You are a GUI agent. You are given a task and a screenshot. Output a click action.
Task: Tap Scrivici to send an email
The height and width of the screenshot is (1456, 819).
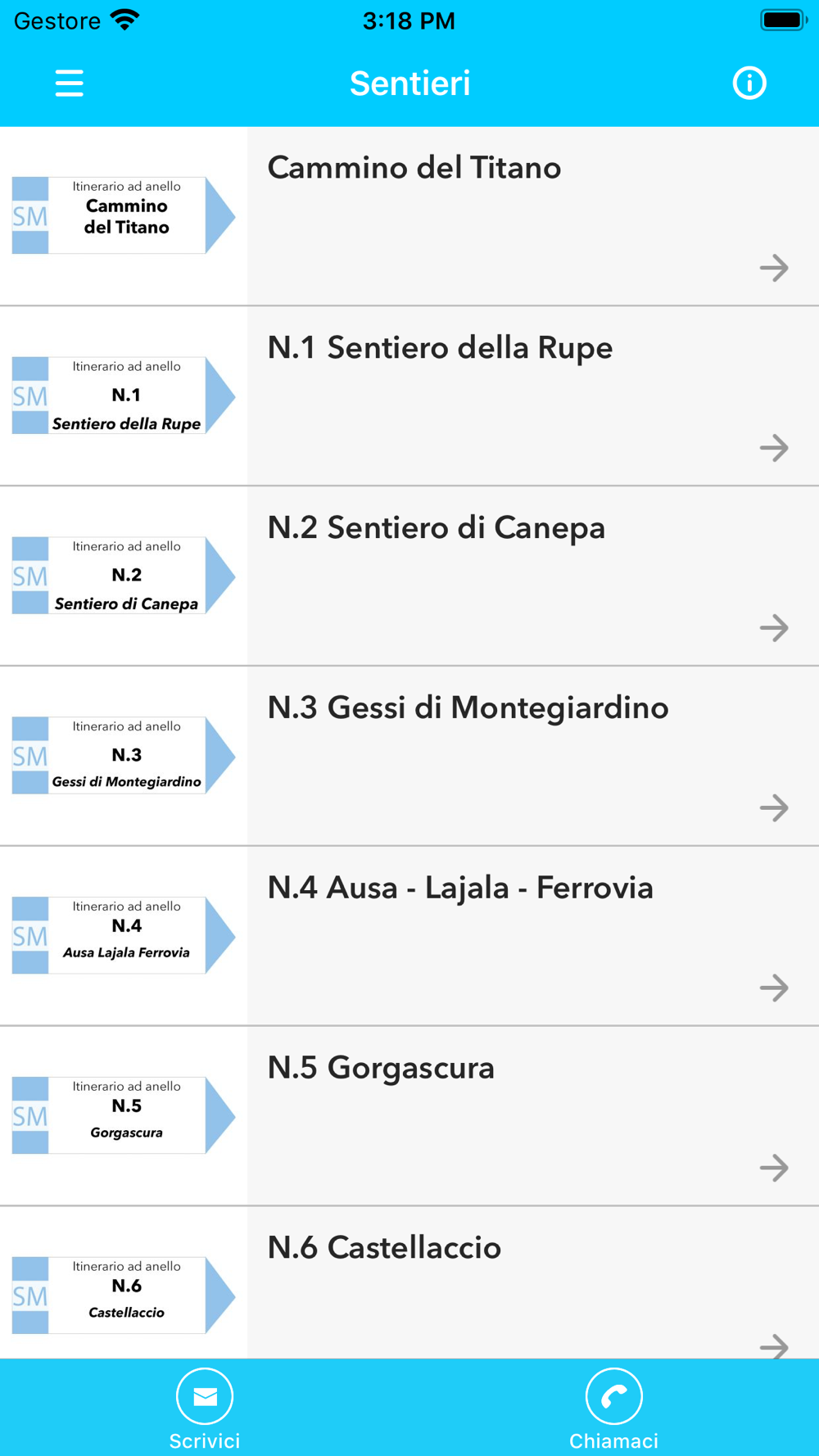pos(205,1409)
